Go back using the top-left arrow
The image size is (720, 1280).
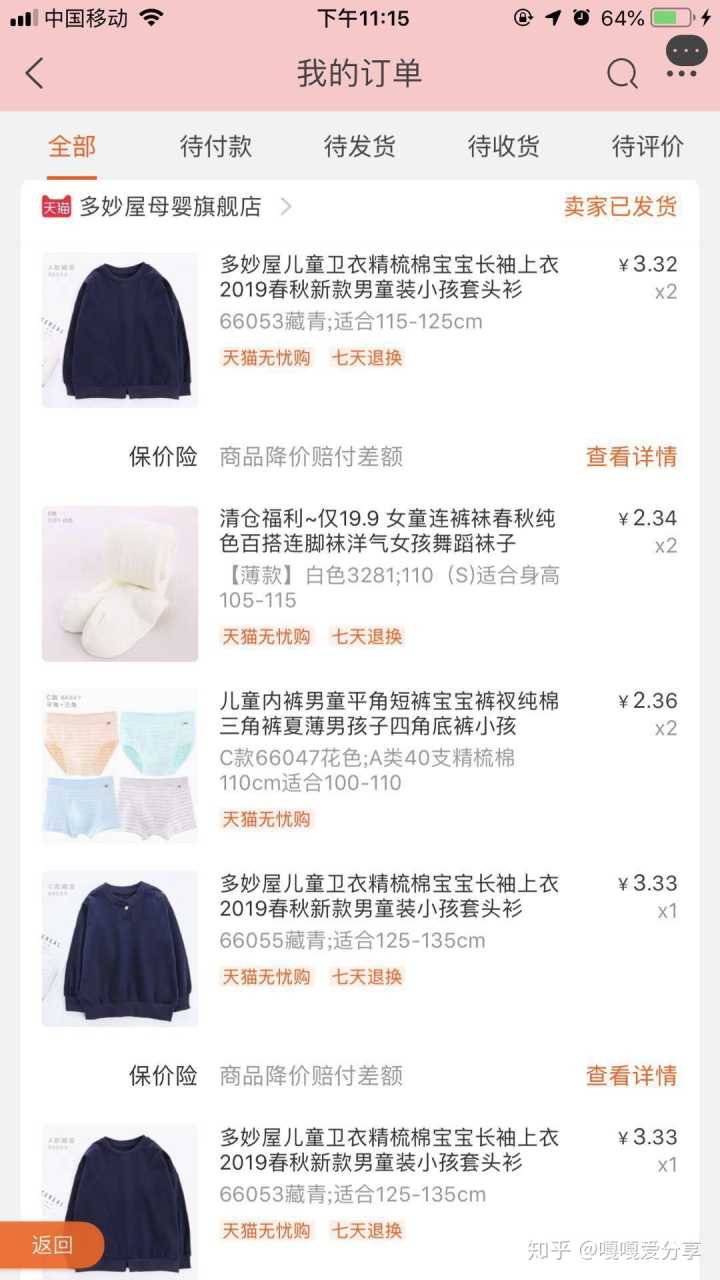35,73
